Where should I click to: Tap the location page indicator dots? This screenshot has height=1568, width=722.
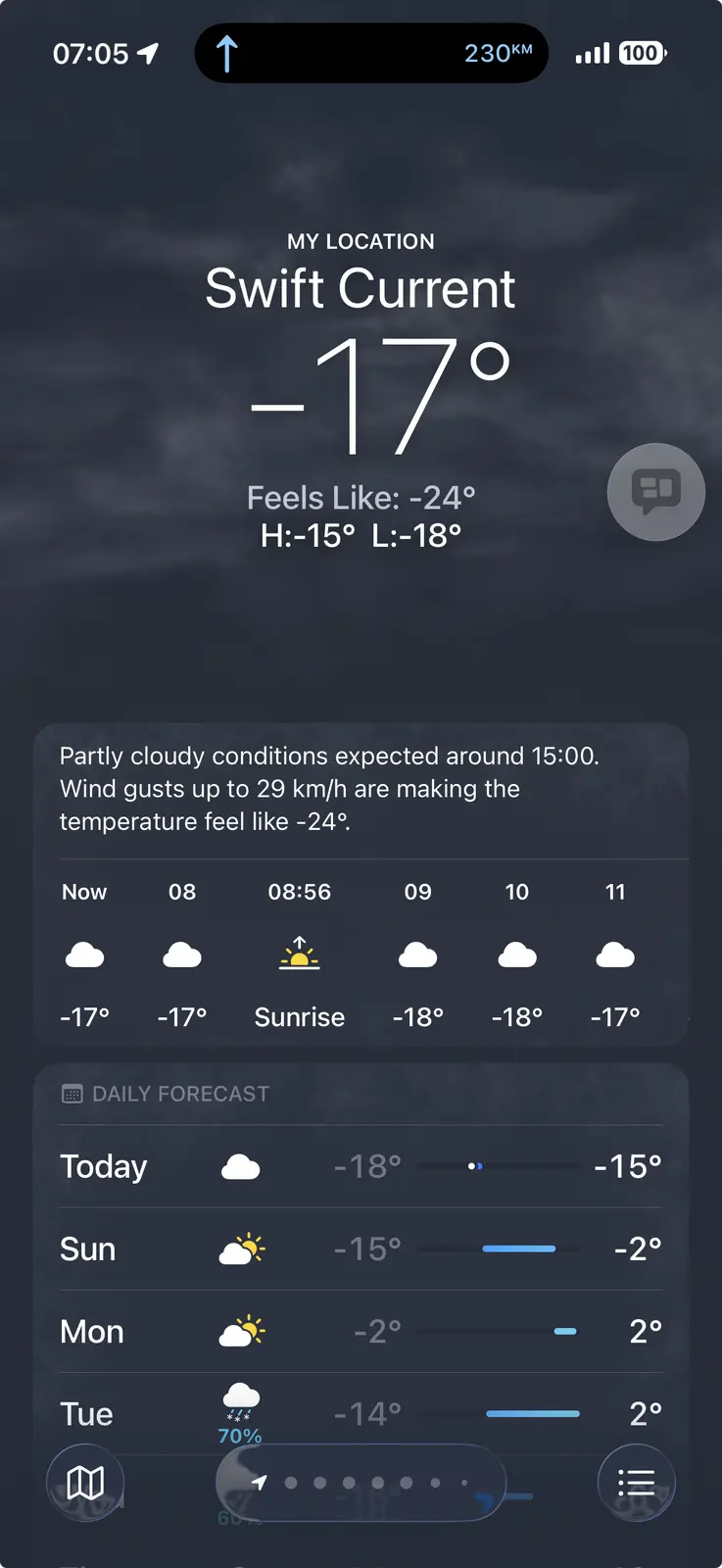361,1483
